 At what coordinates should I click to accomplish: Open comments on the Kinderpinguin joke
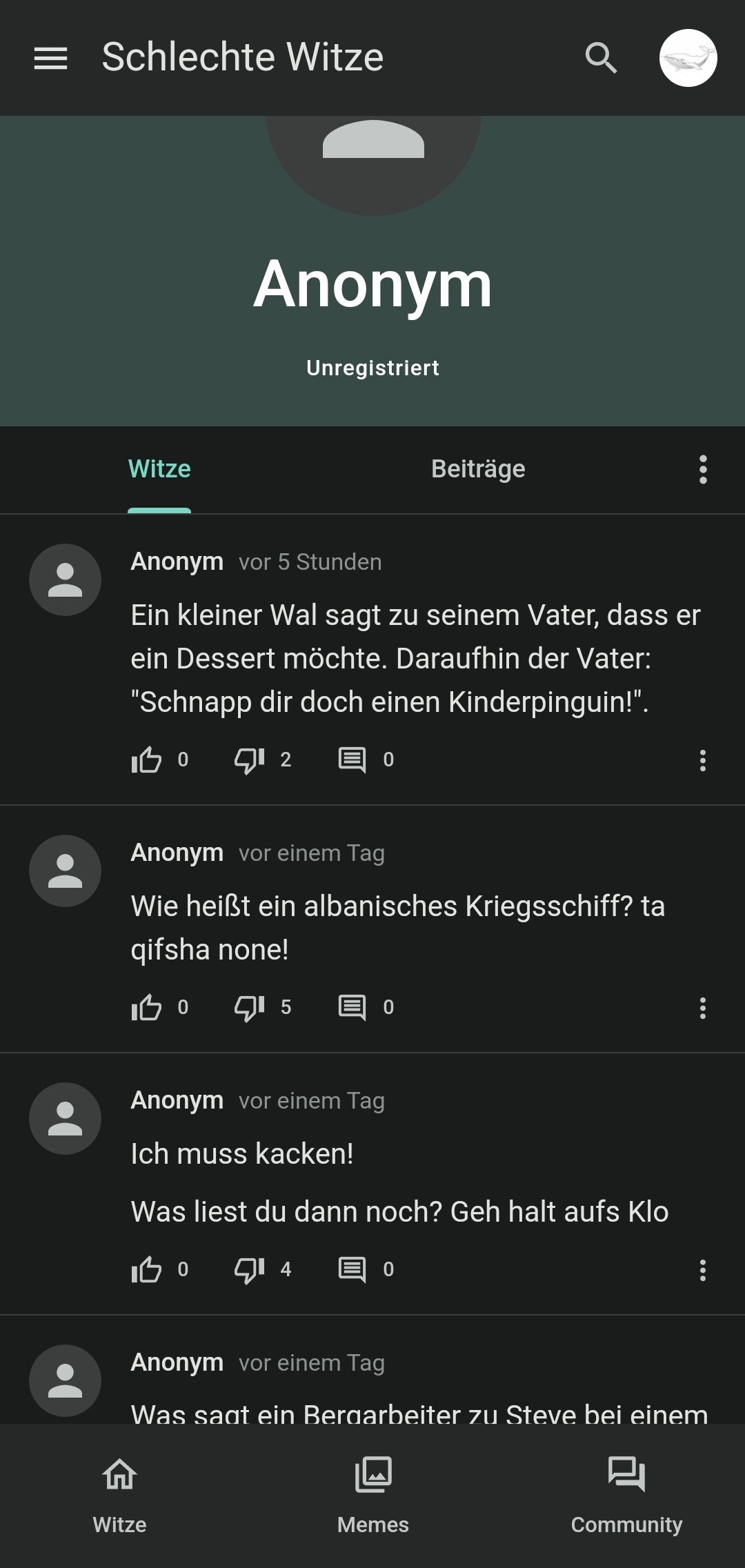pos(352,760)
